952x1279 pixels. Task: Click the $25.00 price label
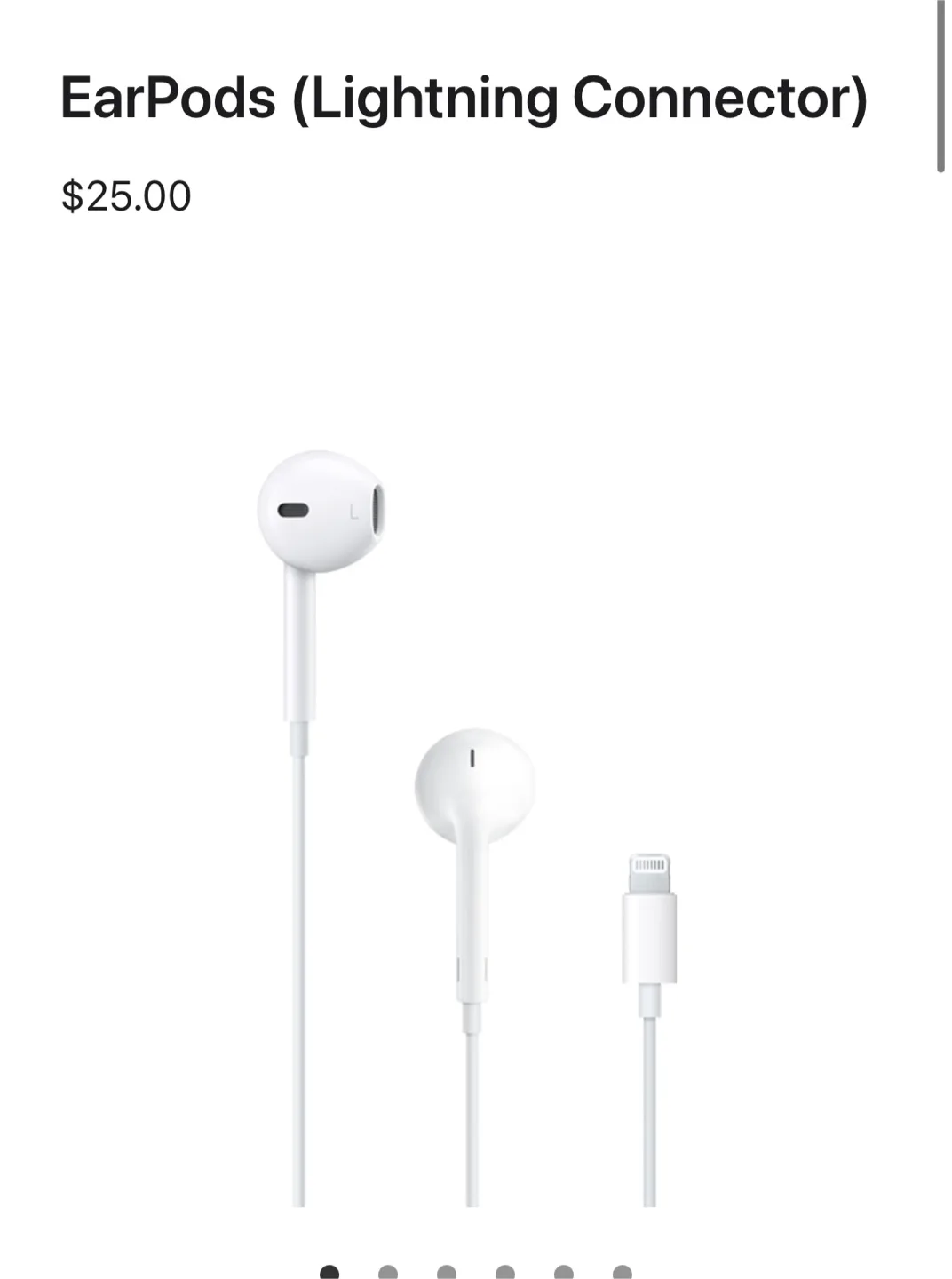(x=124, y=195)
